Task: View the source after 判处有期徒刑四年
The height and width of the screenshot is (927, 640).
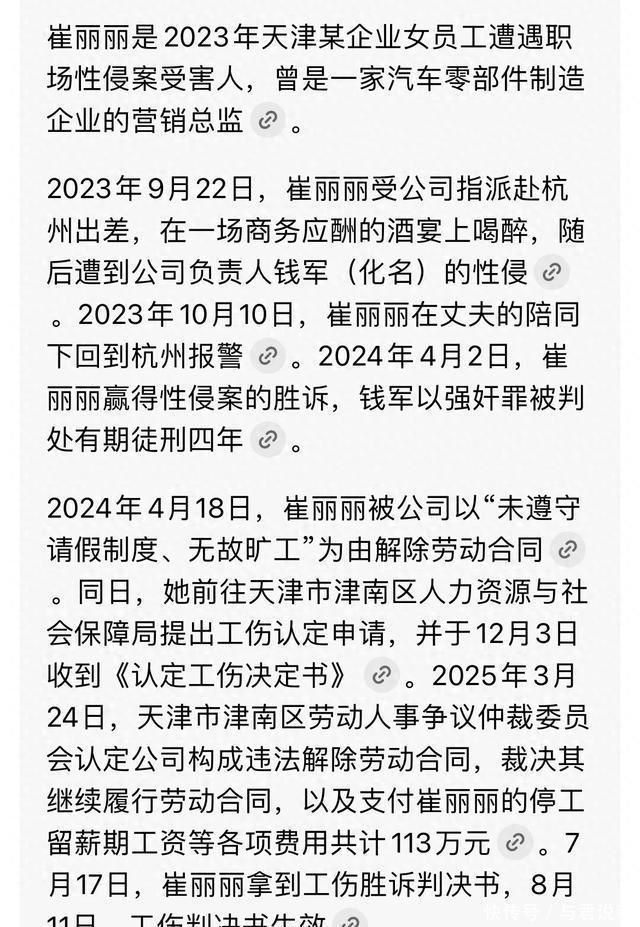Action: tap(268, 439)
